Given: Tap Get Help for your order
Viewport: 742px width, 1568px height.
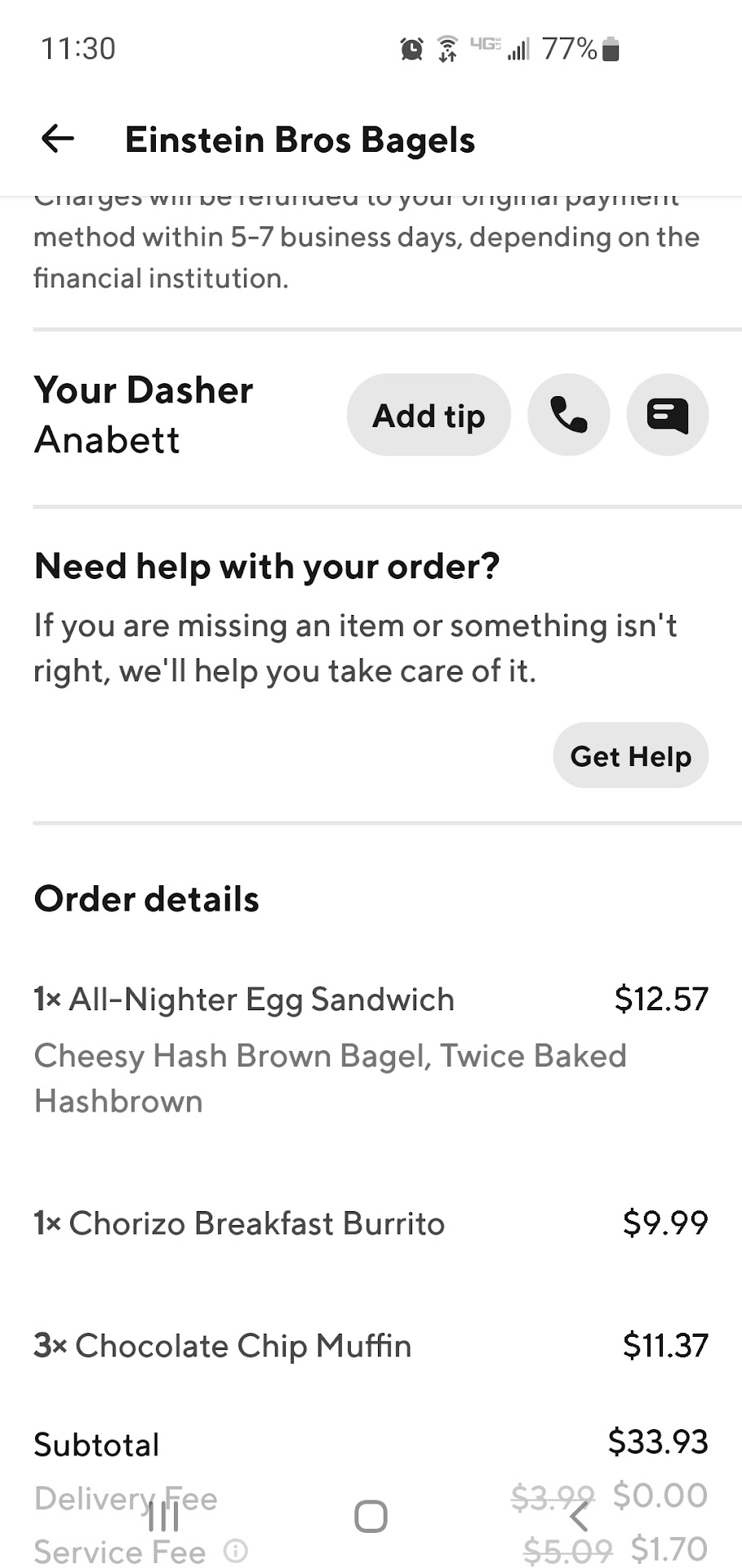Looking at the screenshot, I should (x=630, y=755).
